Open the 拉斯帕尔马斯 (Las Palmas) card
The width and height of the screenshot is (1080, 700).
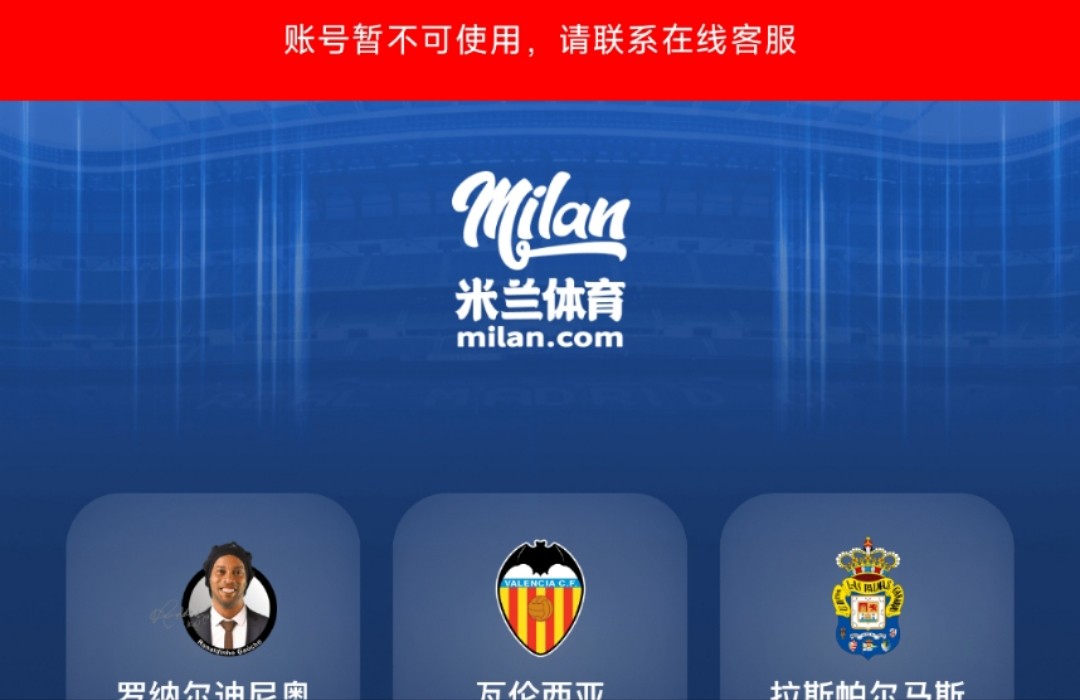click(867, 600)
